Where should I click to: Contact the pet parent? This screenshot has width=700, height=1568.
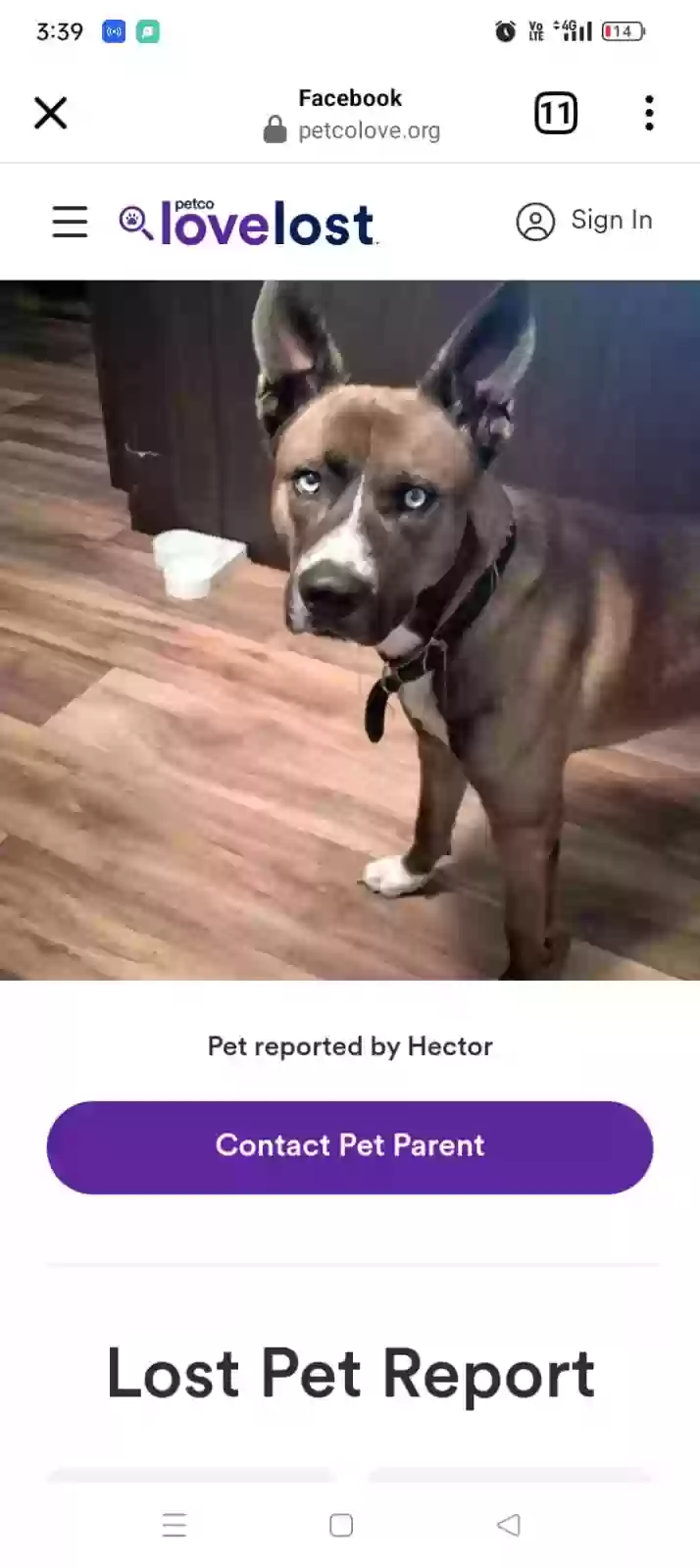point(350,1146)
